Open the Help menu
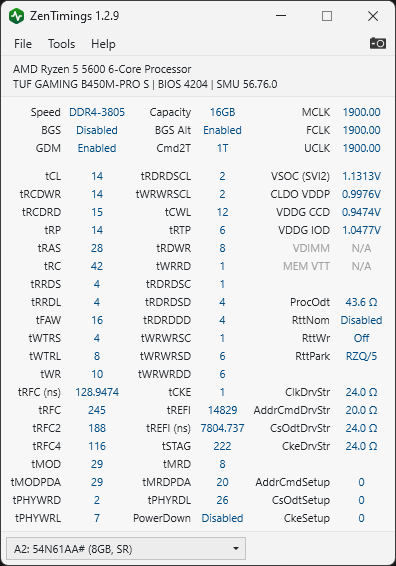This screenshot has width=396, height=566. tap(103, 44)
